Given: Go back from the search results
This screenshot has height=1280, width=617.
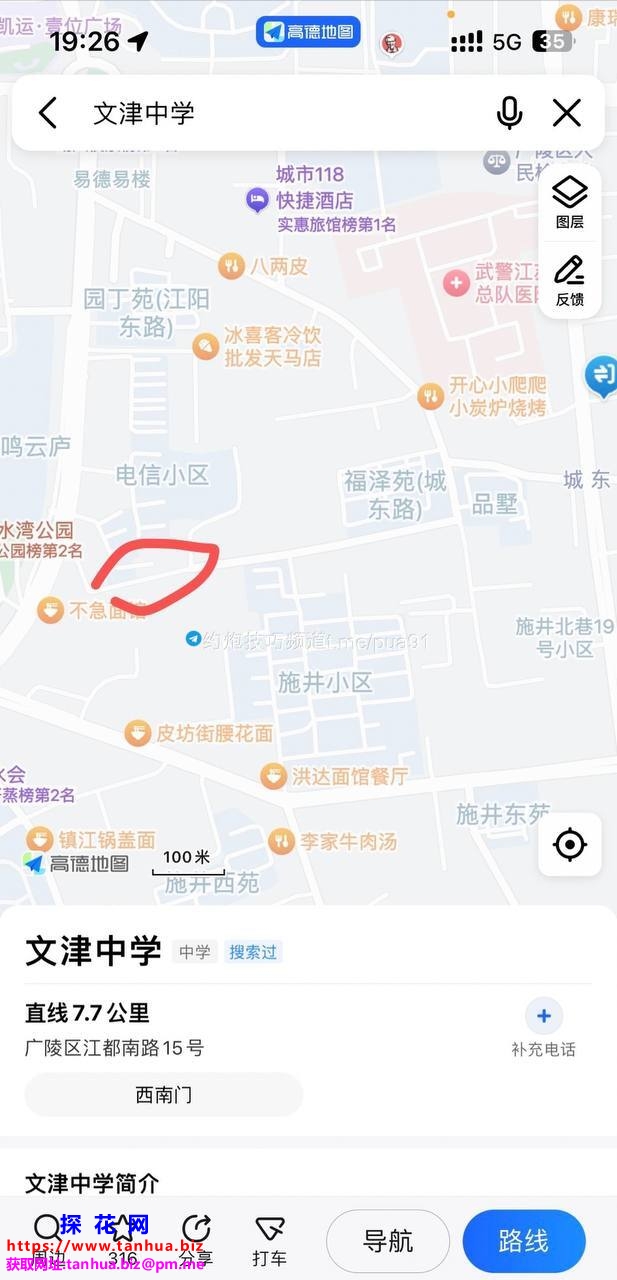Looking at the screenshot, I should 48,113.
